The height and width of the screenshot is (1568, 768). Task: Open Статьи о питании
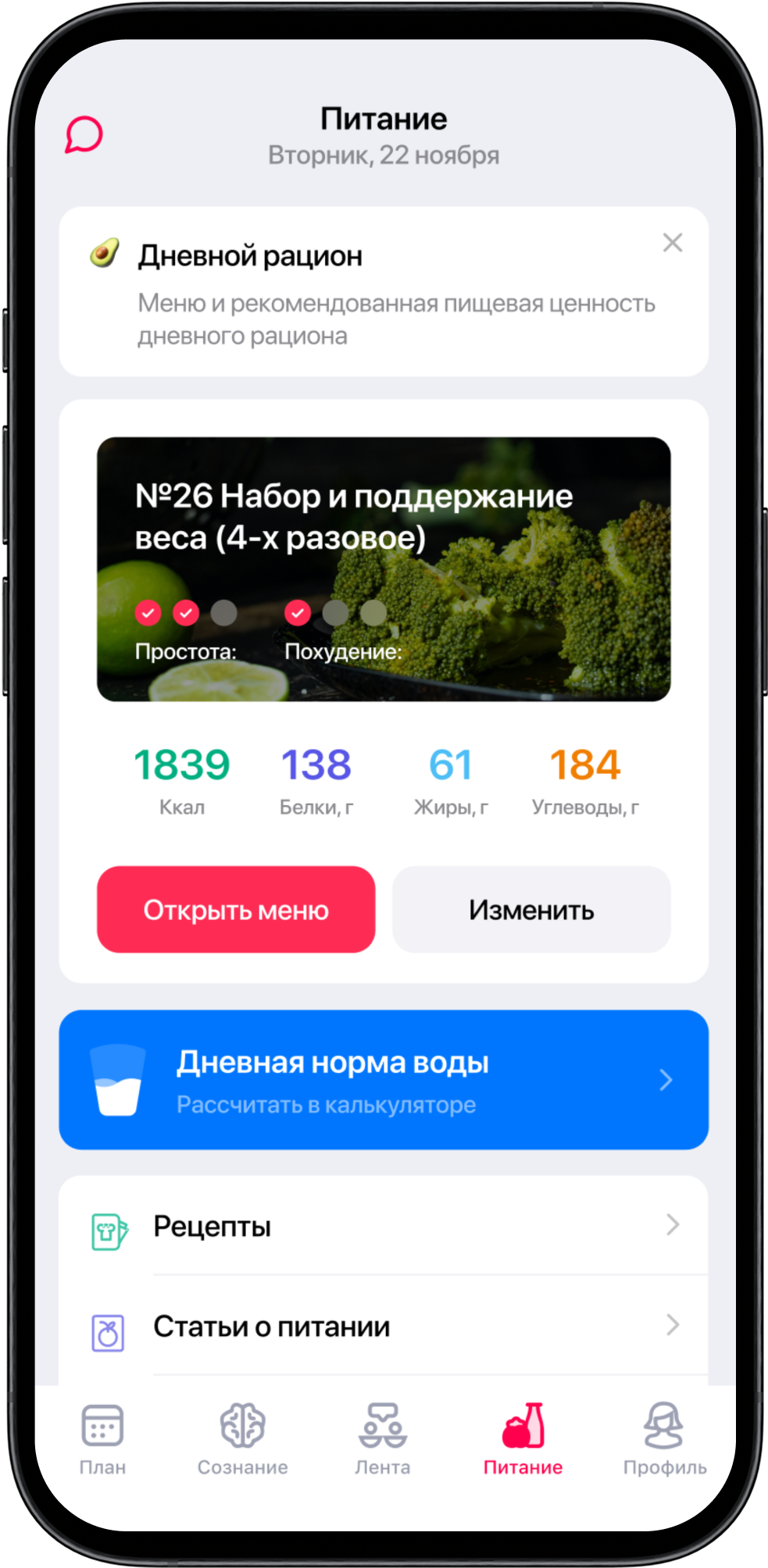[x=383, y=1327]
